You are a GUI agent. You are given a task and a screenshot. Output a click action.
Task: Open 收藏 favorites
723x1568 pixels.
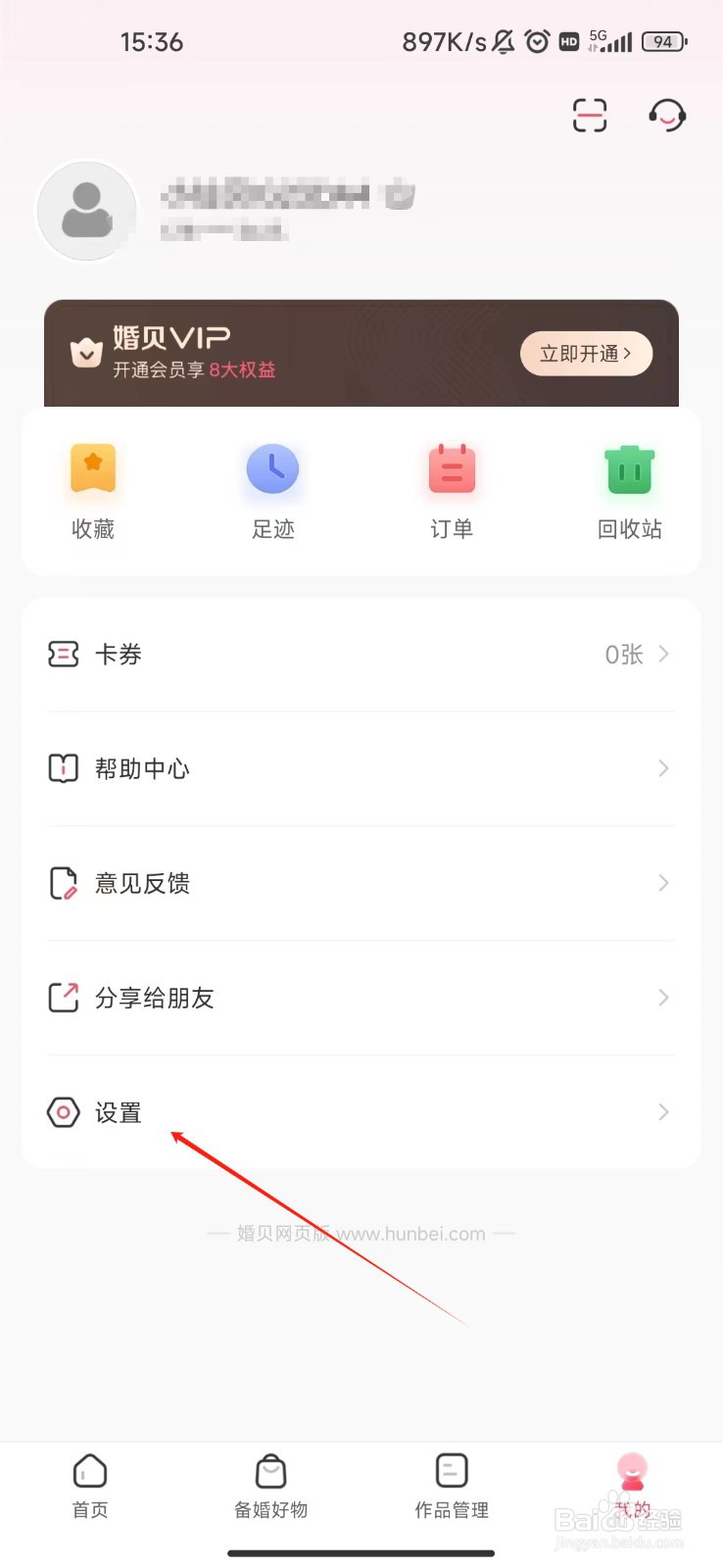coord(93,491)
